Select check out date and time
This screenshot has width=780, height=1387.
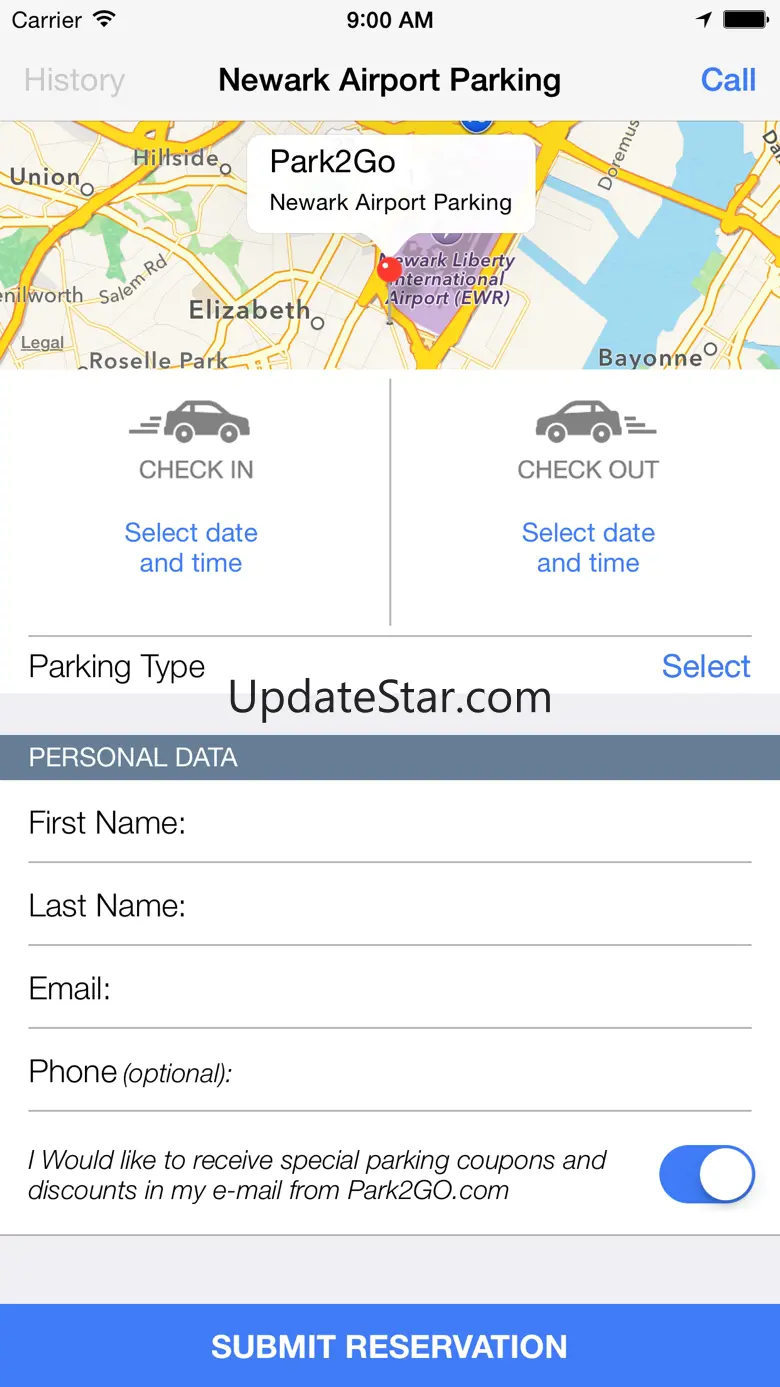tap(588, 548)
